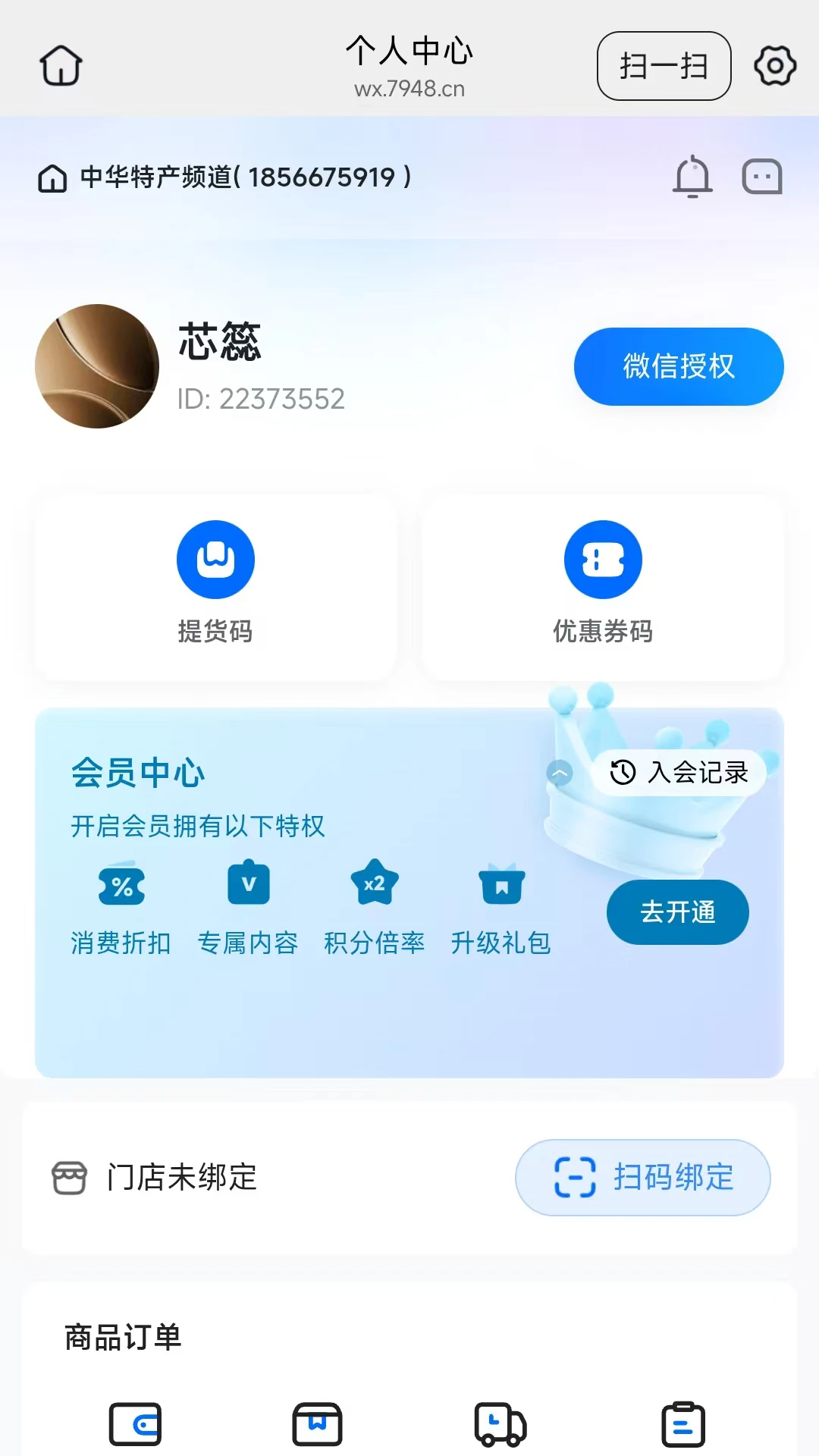Open the clipboard order icon

[683, 1424]
